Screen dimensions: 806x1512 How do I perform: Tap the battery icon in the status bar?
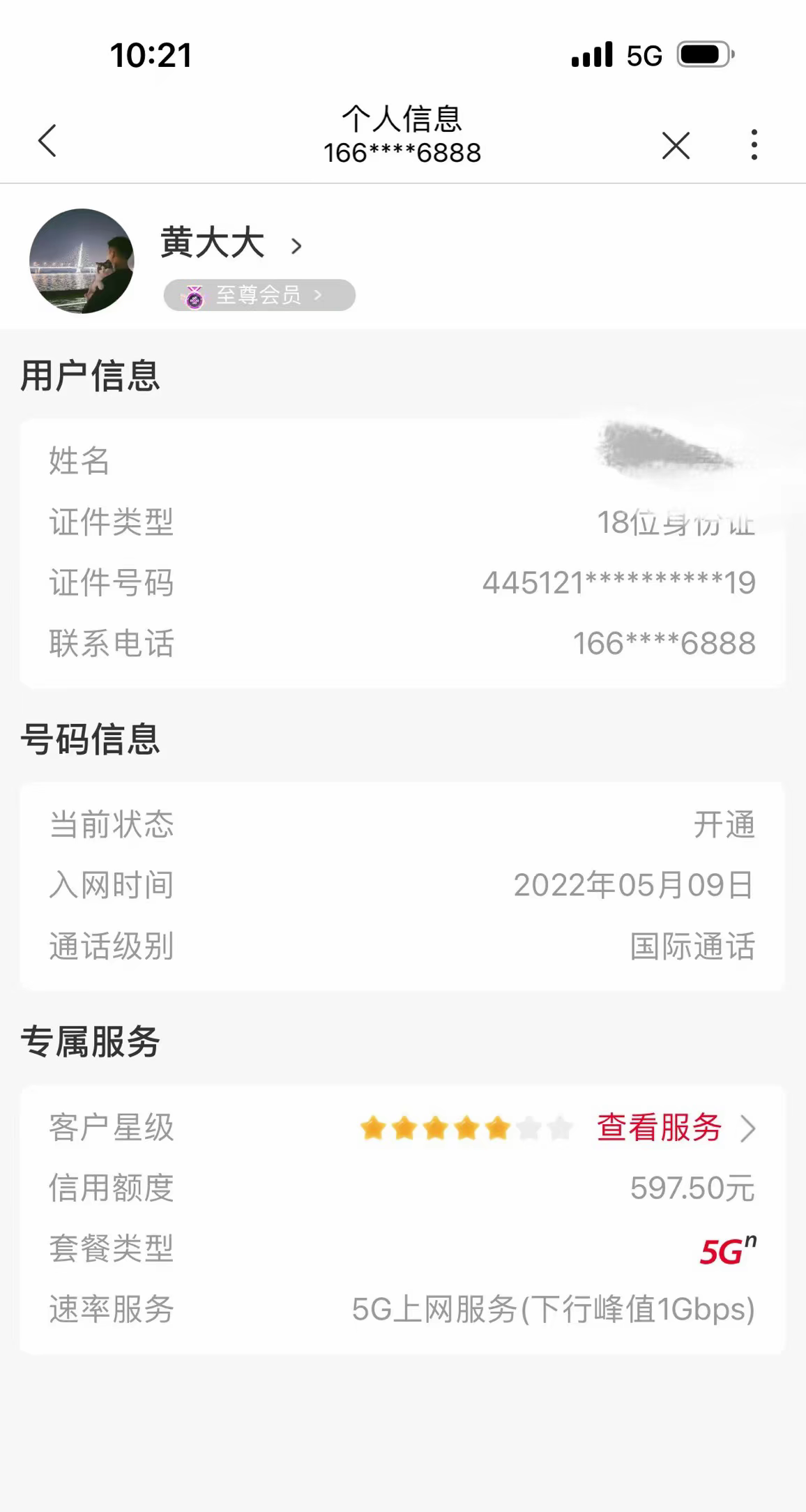[x=704, y=55]
